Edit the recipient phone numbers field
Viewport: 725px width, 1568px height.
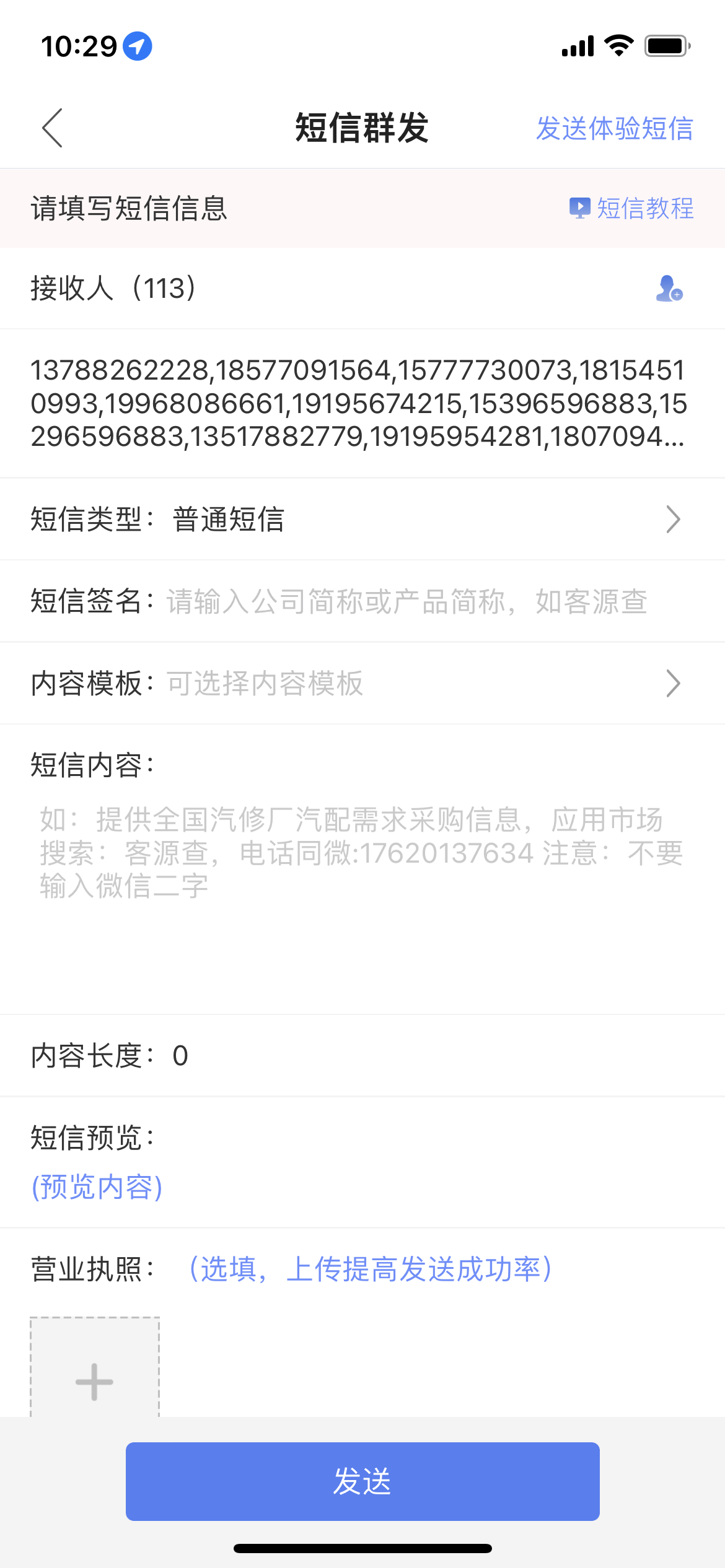click(x=359, y=403)
